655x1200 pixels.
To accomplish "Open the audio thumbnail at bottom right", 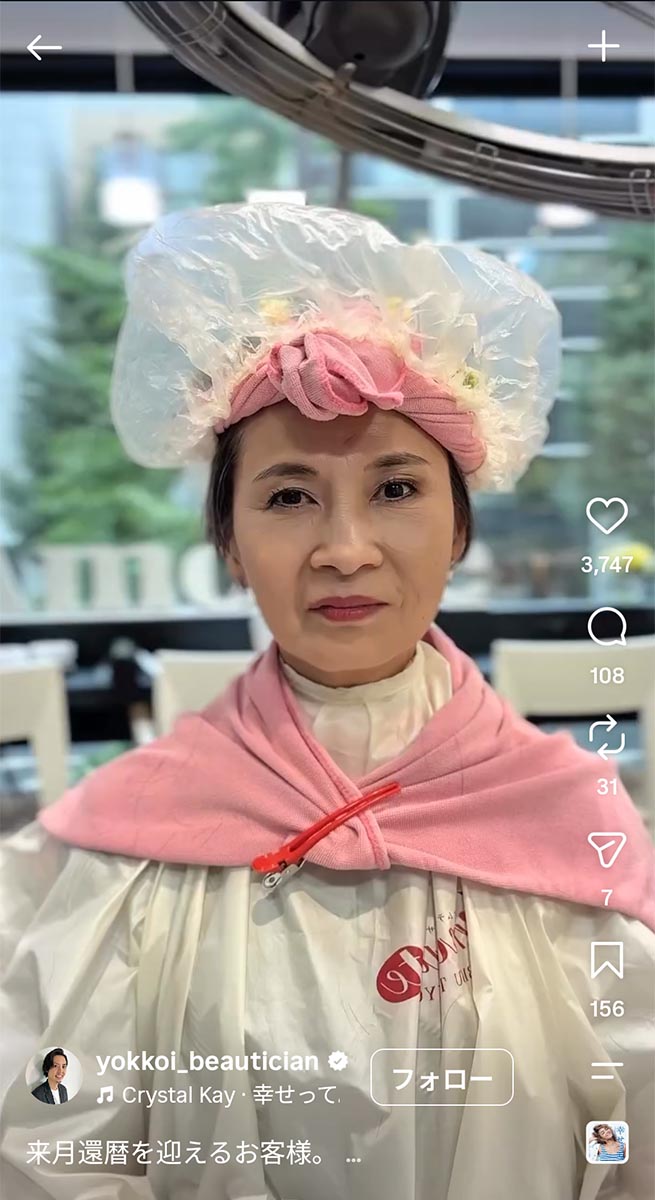I will tap(607, 1142).
